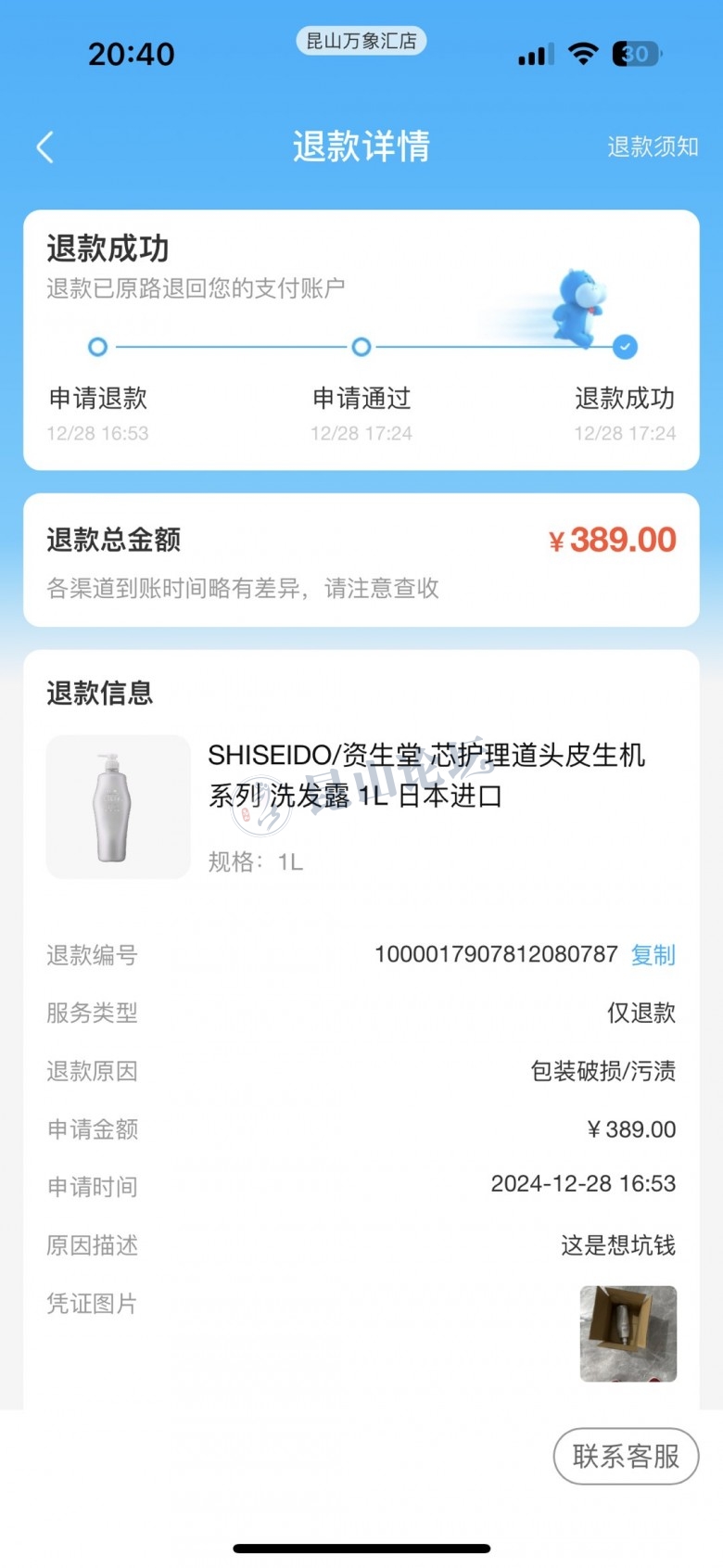Viewport: 723px width, 1568px height.
Task: Tap the 昆山万象汇店 location pill
Action: point(361,41)
